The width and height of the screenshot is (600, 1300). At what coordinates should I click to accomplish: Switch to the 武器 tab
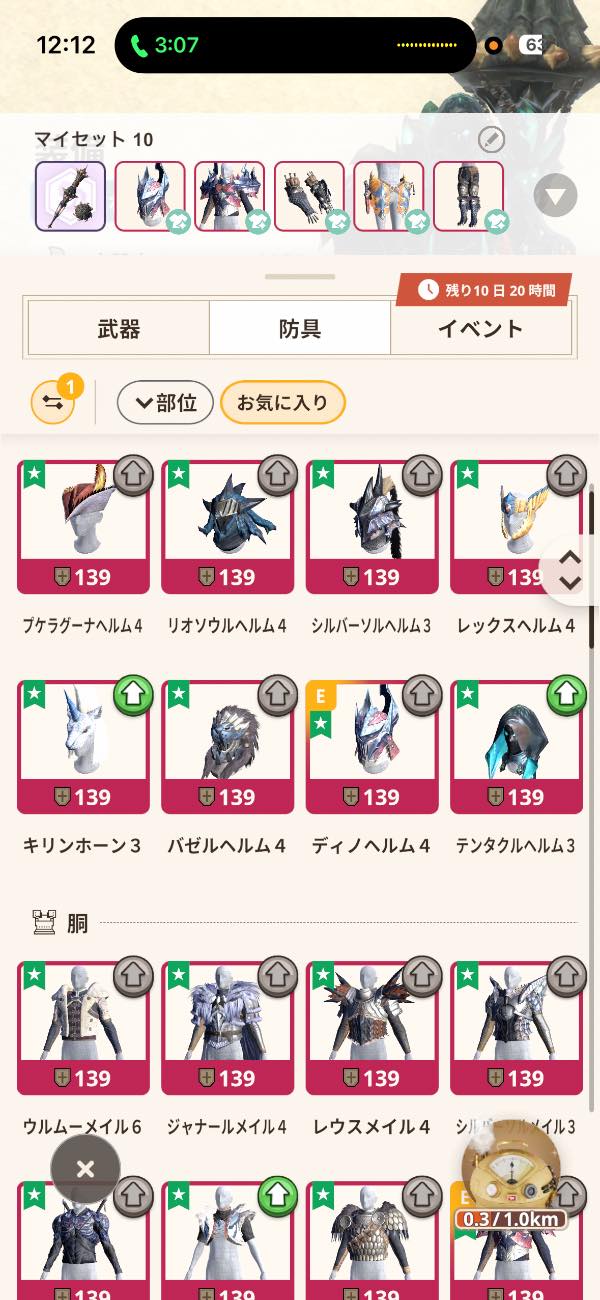119,328
